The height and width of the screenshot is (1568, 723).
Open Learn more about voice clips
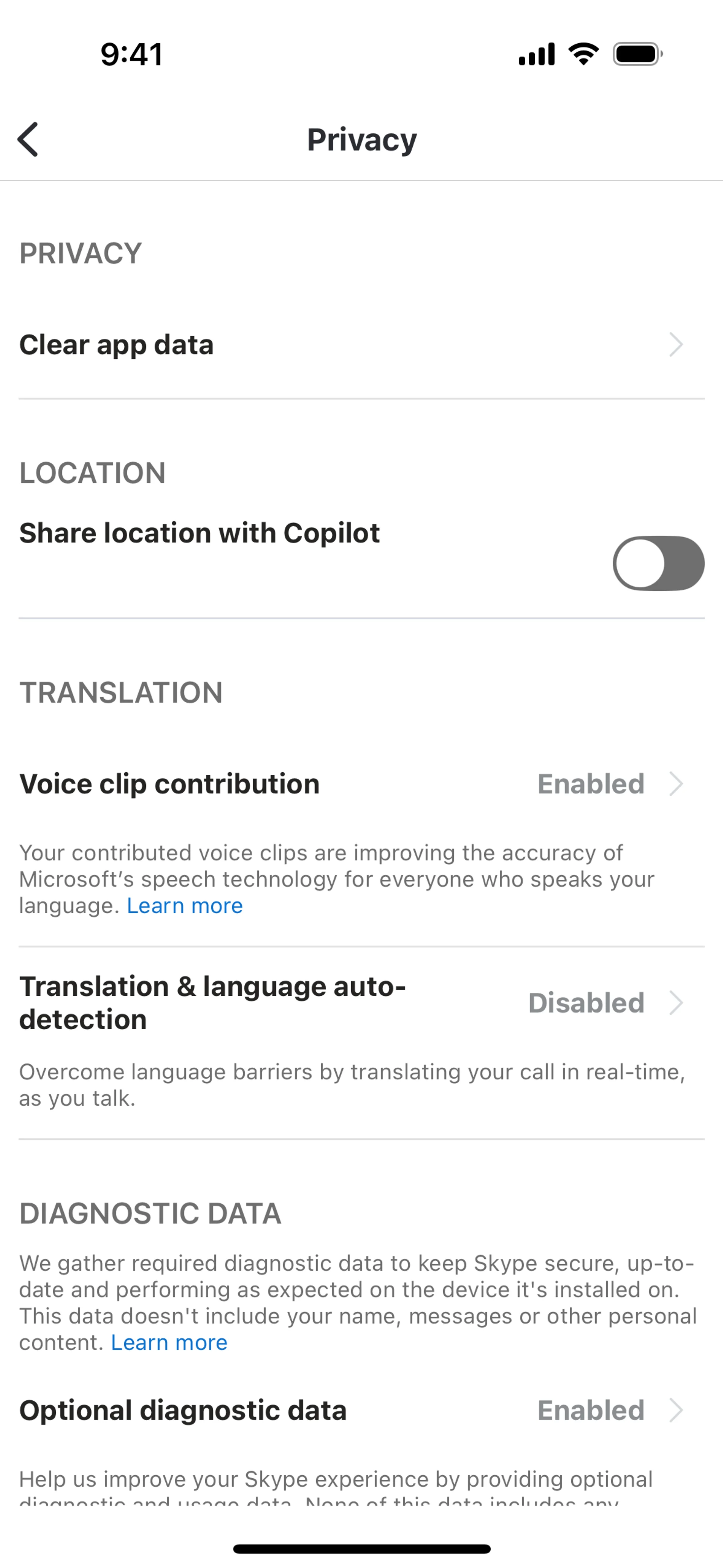(185, 906)
